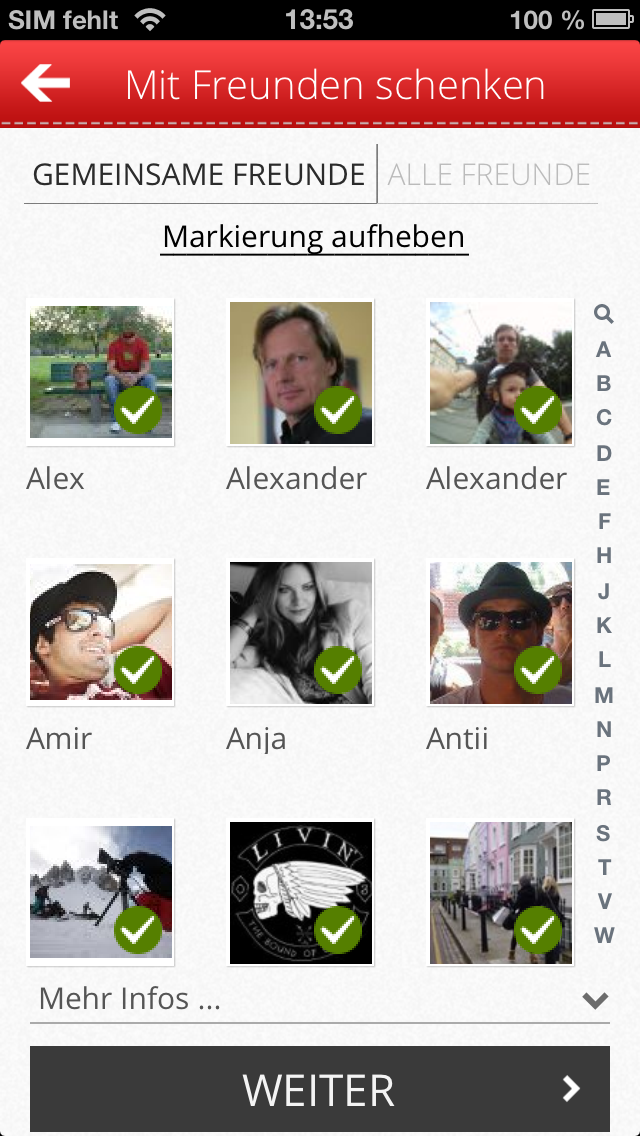Screen dimensions: 640x1136
Task: Uncheck friend Amir
Action: coord(101,632)
